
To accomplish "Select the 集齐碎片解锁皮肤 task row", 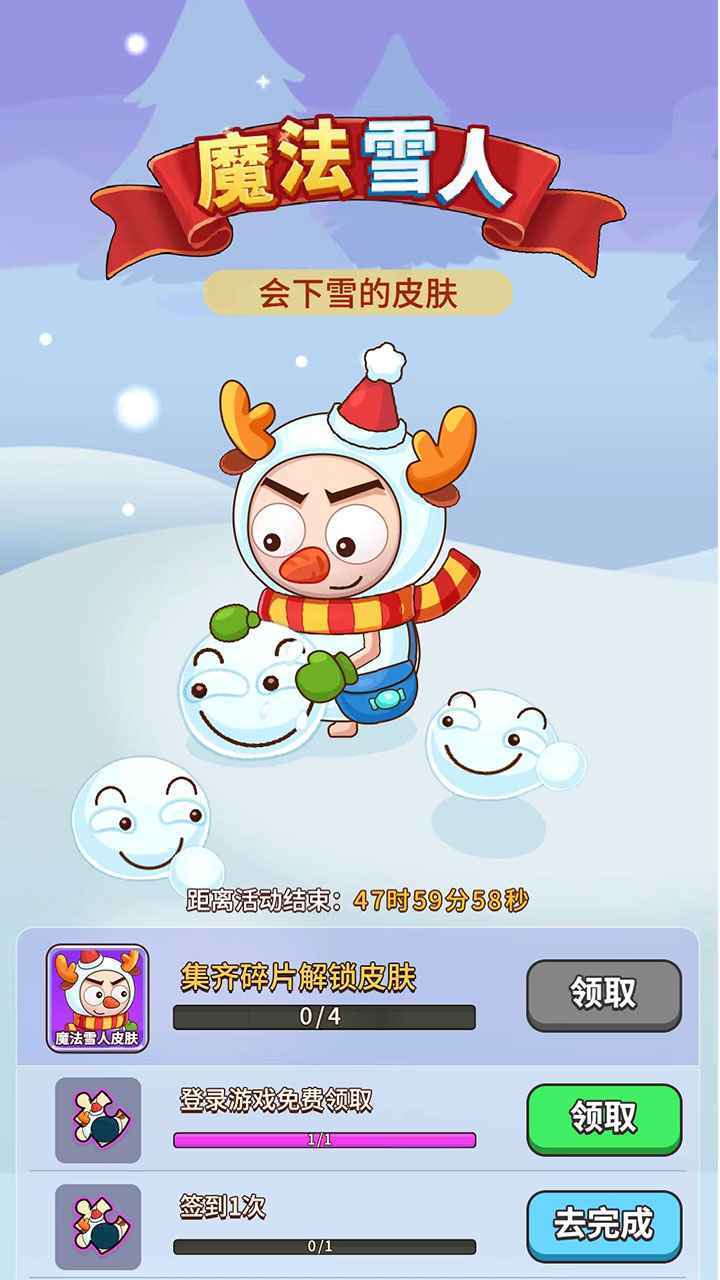I will point(300,975).
